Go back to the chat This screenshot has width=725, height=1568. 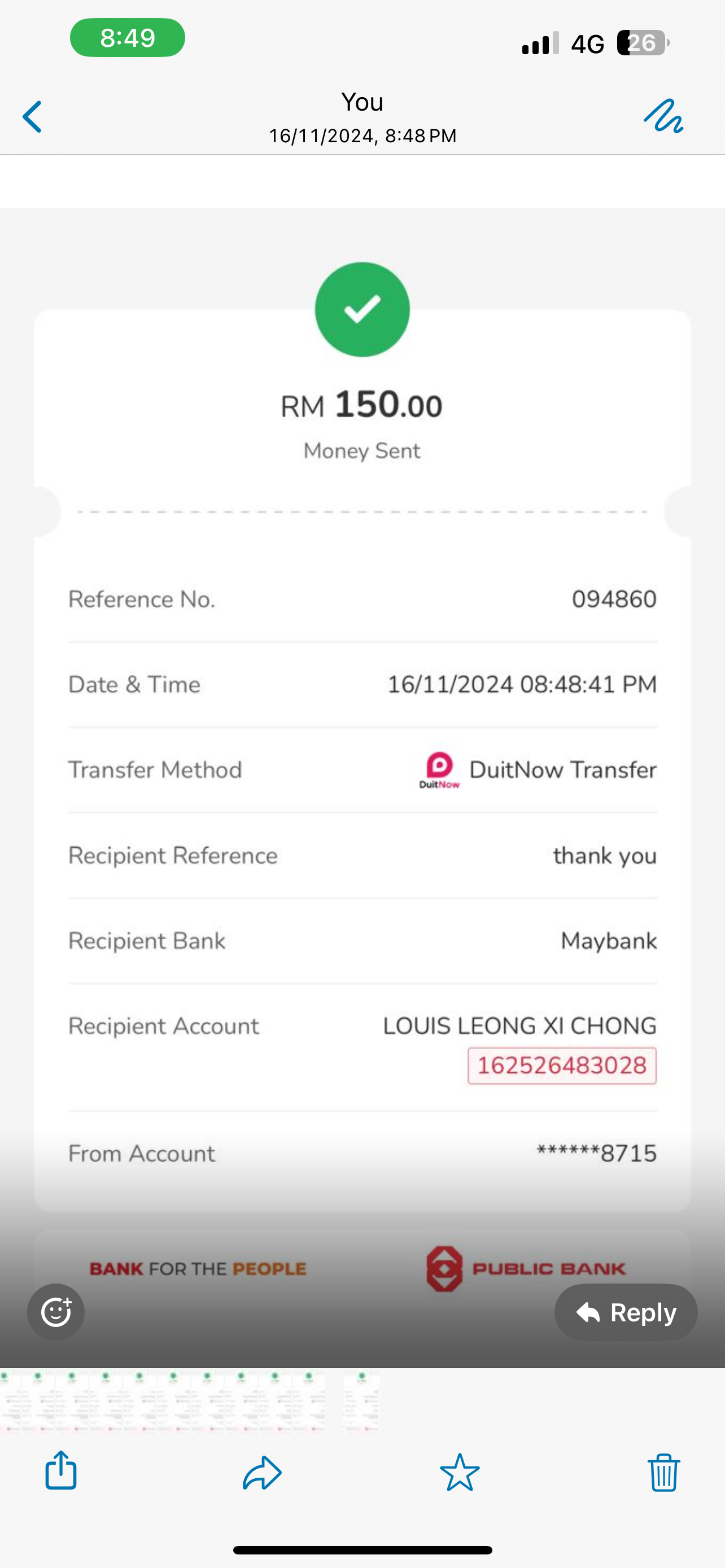click(32, 117)
